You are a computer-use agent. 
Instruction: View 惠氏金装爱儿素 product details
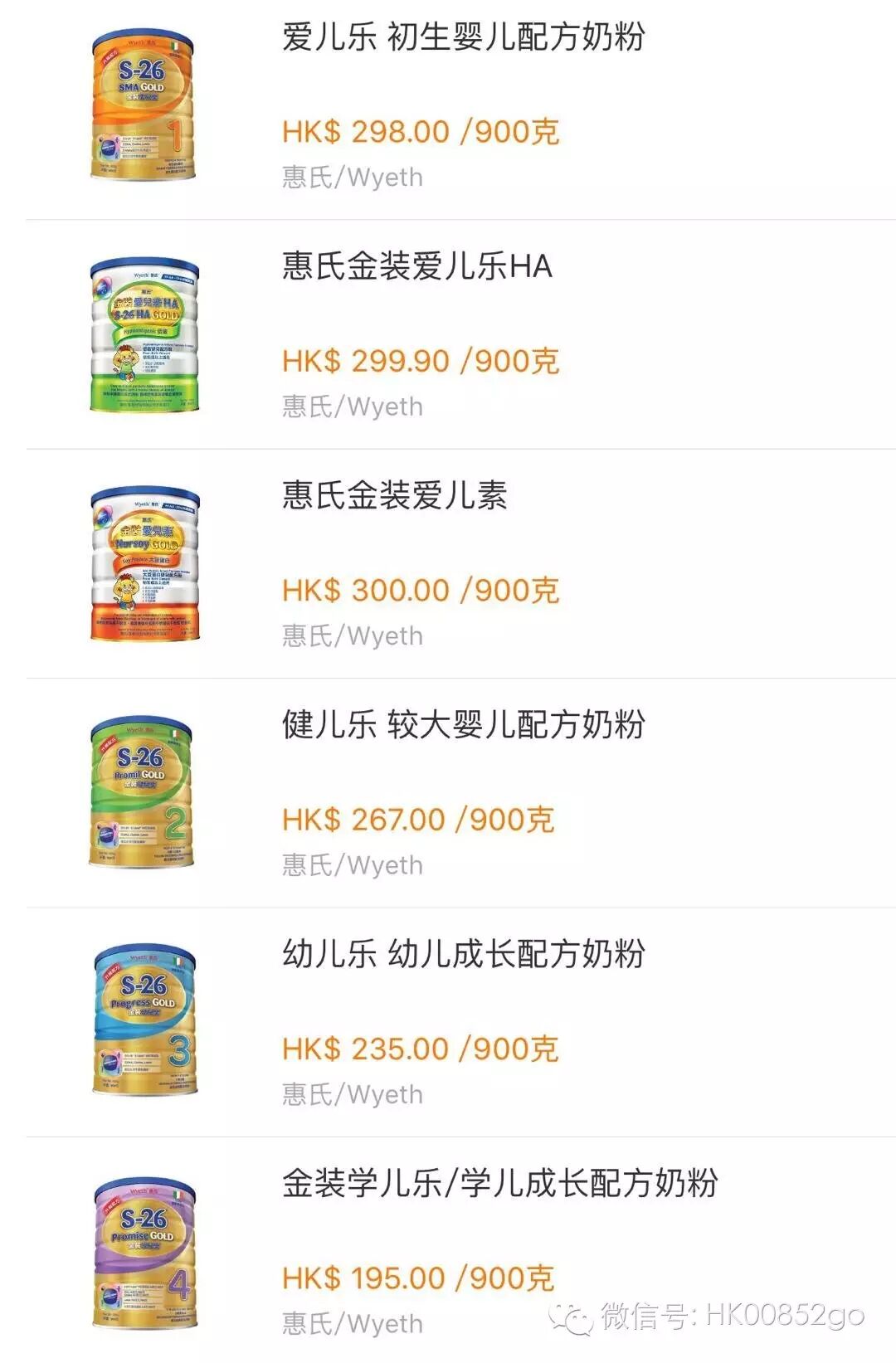click(394, 496)
